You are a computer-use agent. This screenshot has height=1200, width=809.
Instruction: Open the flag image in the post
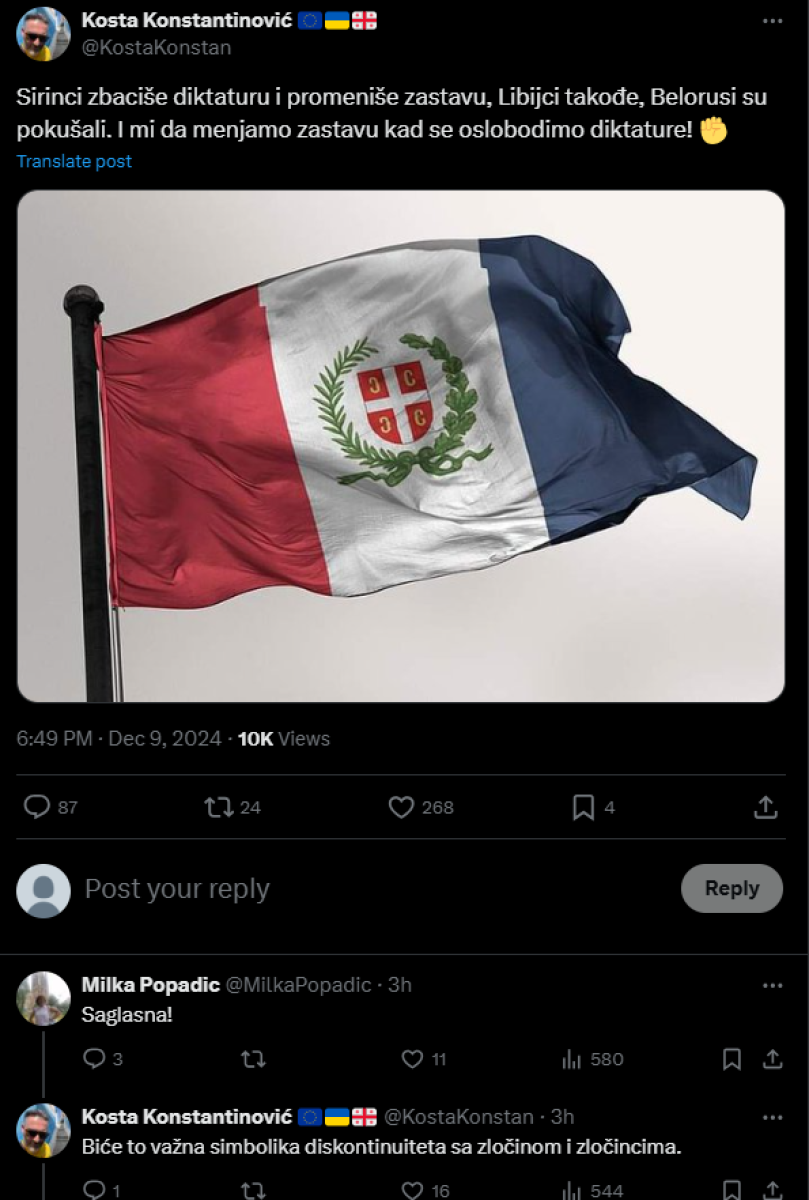point(401,446)
